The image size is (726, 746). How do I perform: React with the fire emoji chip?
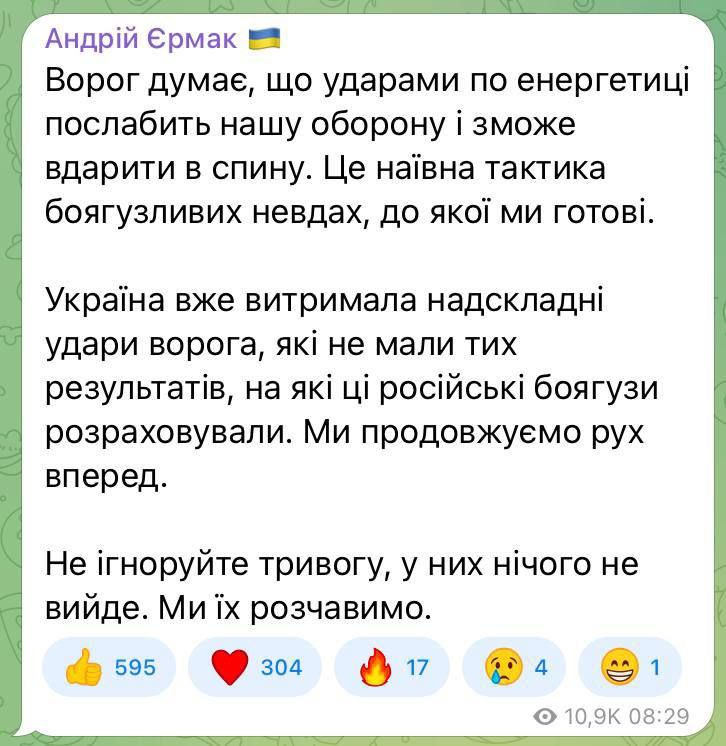coord(391,667)
